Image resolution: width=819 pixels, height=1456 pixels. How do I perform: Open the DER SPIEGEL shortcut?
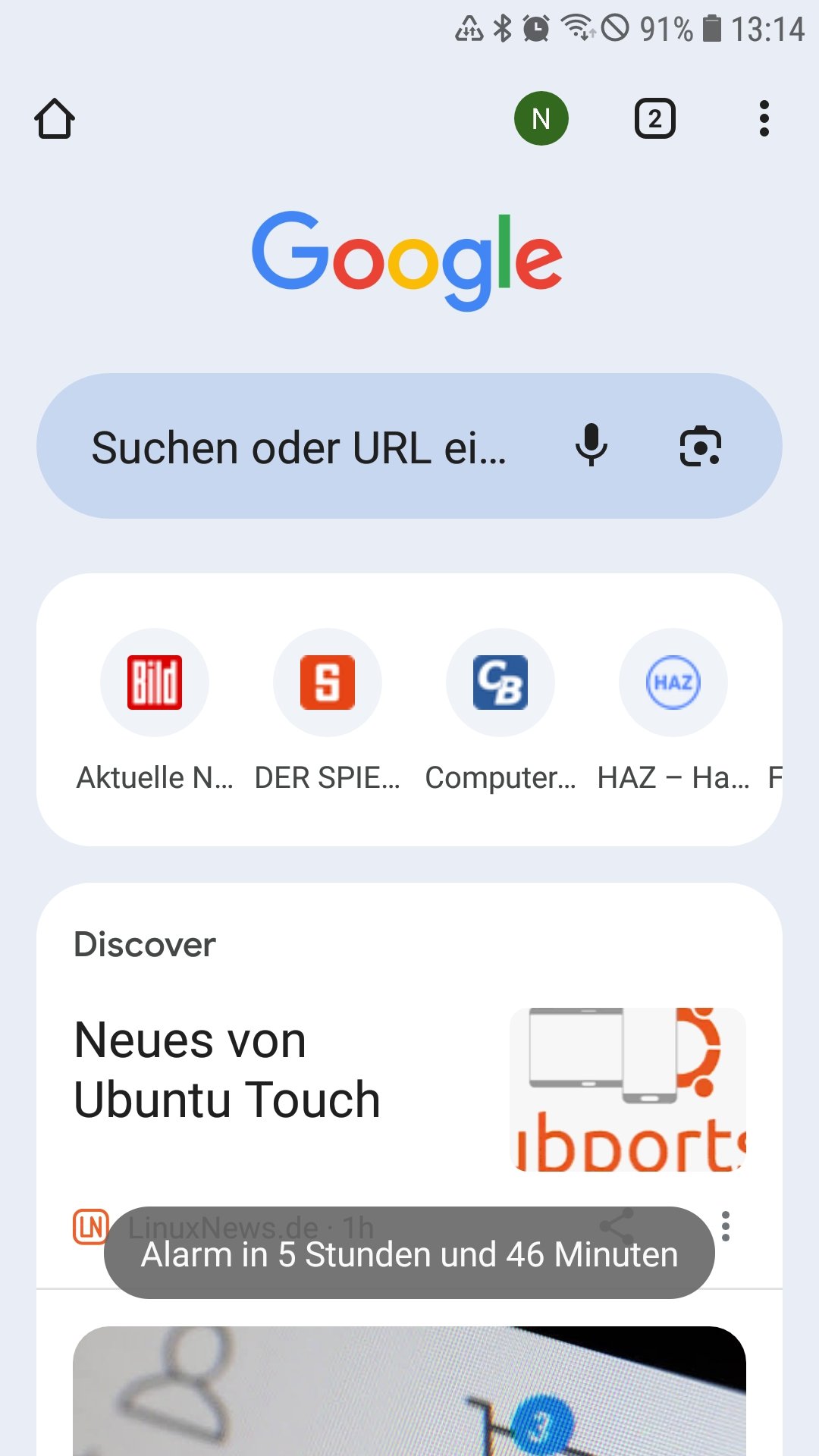click(x=328, y=682)
